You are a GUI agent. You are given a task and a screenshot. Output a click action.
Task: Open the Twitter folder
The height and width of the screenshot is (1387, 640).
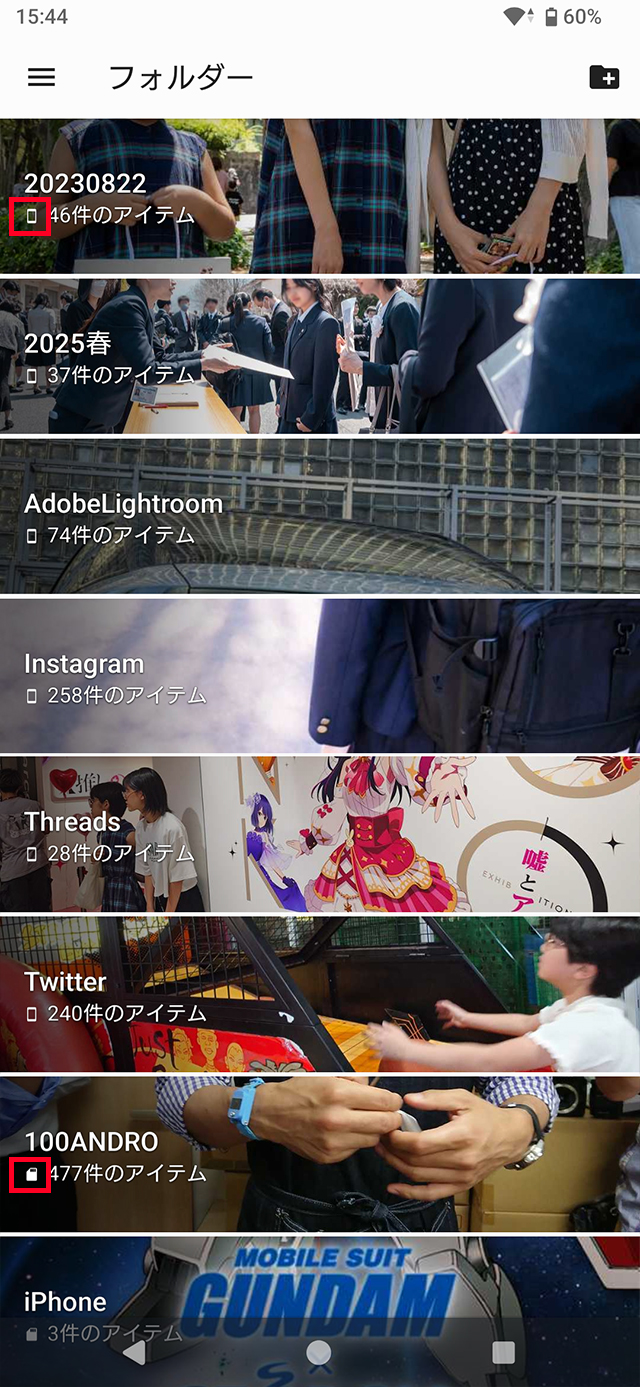320,994
